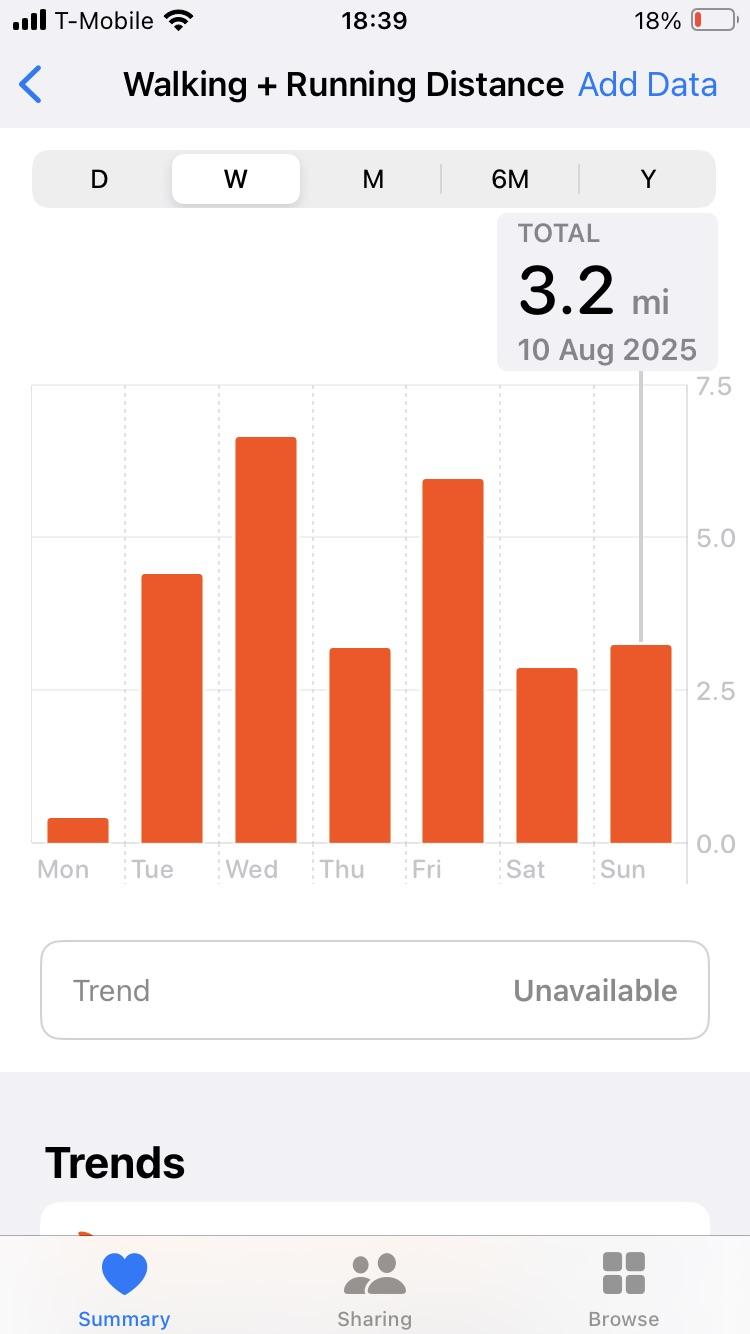The height and width of the screenshot is (1334, 750).
Task: Select the W week view
Action: coord(236,179)
